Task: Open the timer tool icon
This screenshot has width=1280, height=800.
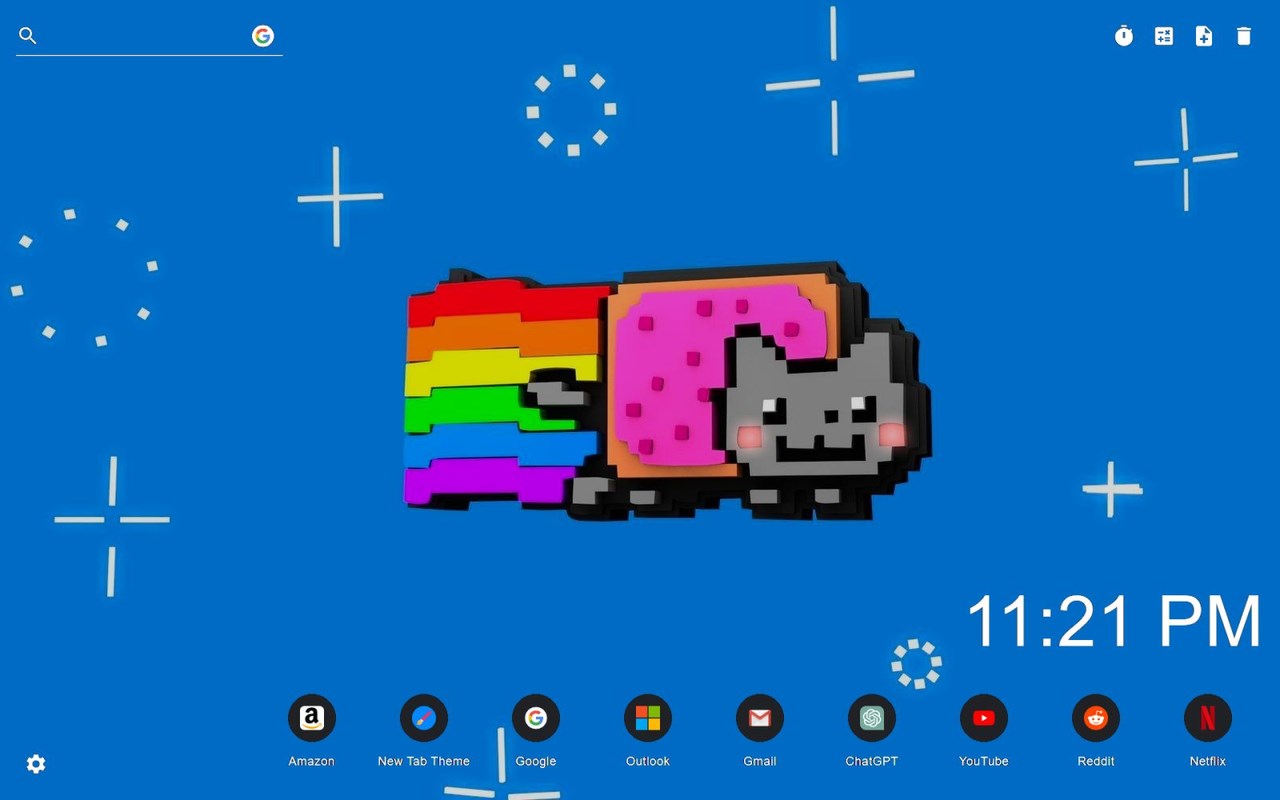Action: click(x=1124, y=36)
